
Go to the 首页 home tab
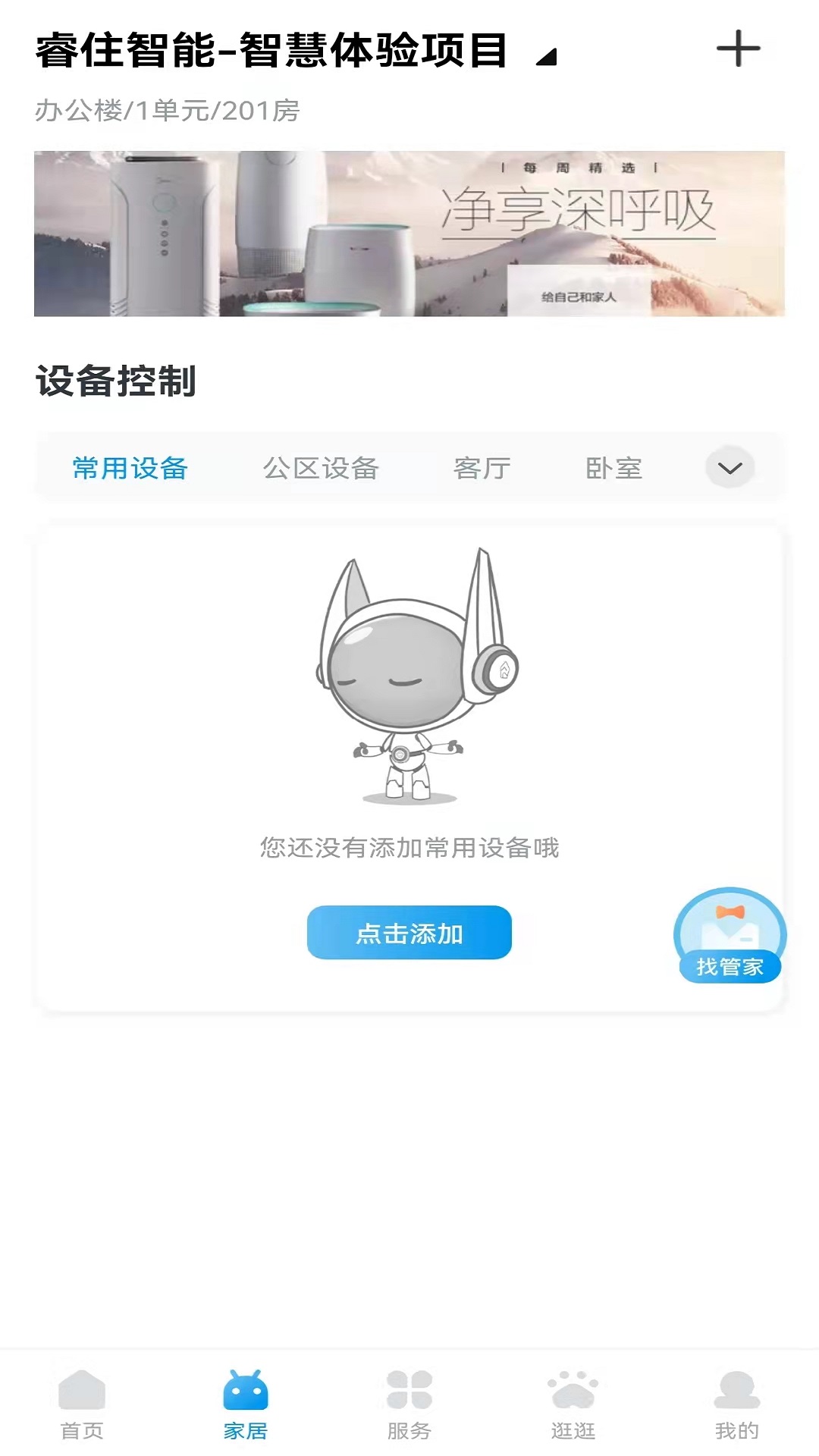pos(82,1404)
